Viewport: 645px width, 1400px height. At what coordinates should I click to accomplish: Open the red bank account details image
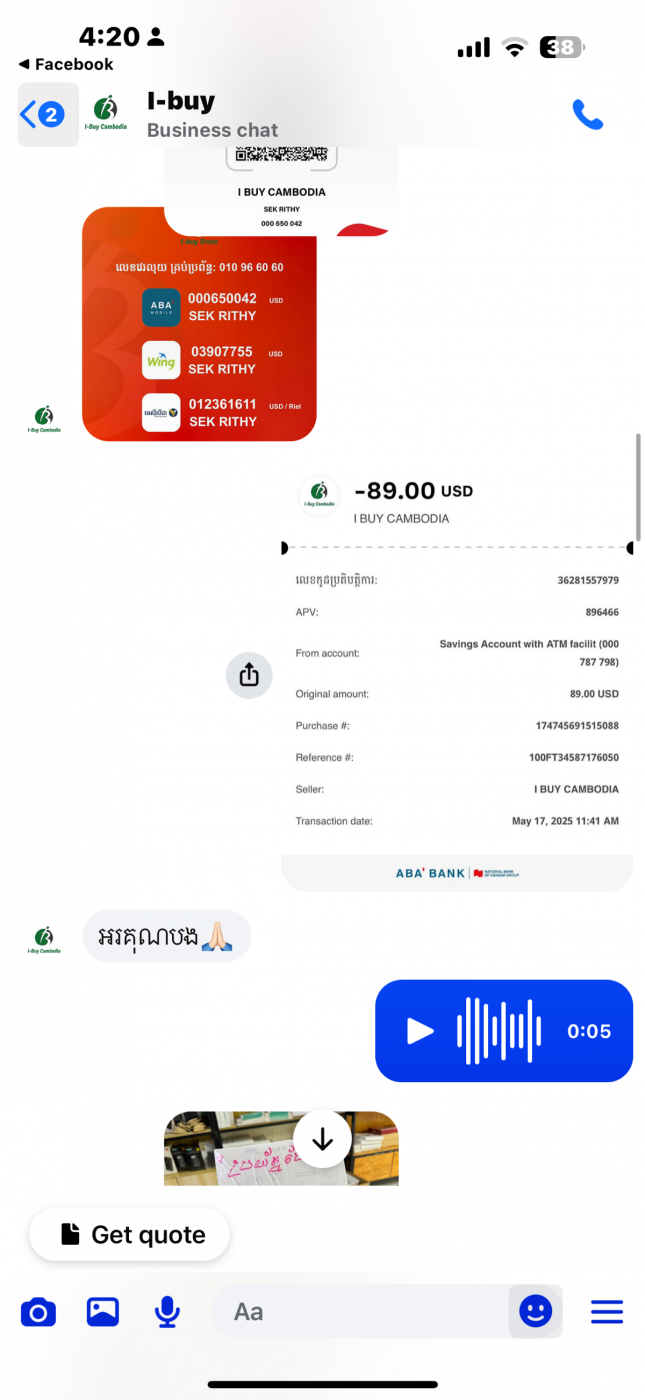[199, 324]
